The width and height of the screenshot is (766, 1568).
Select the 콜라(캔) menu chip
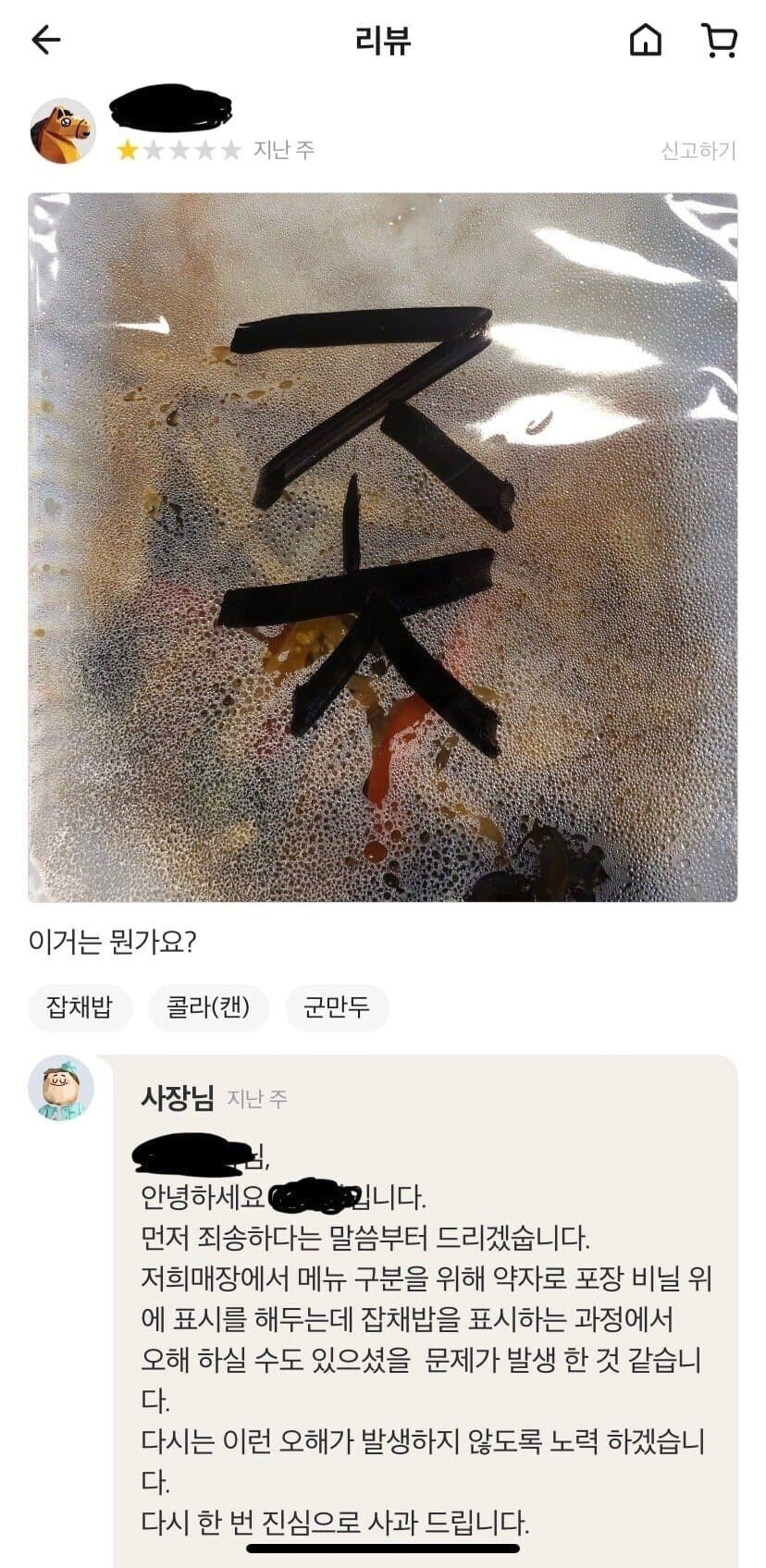(208, 1006)
